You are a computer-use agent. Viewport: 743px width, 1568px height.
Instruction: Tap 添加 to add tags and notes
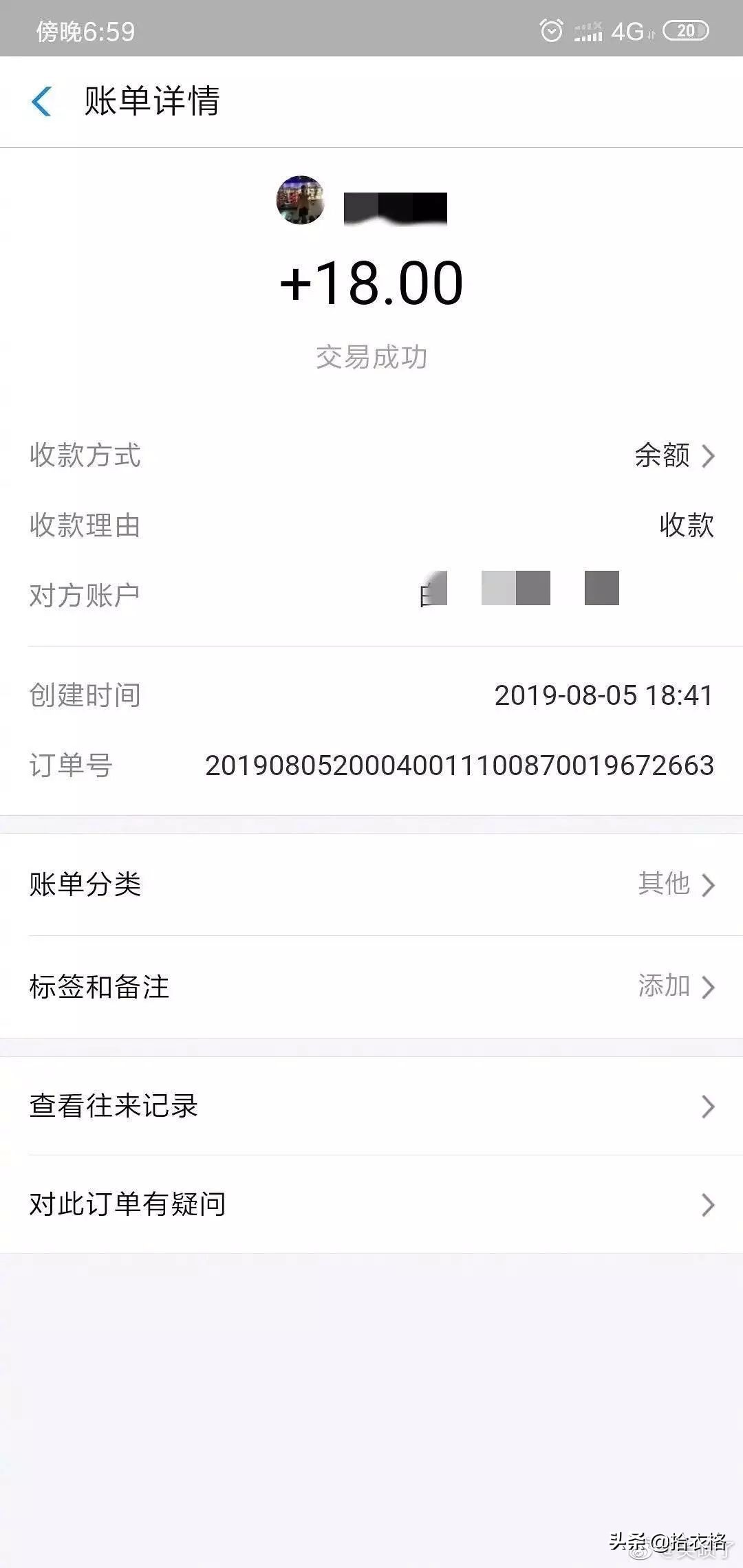click(x=664, y=988)
